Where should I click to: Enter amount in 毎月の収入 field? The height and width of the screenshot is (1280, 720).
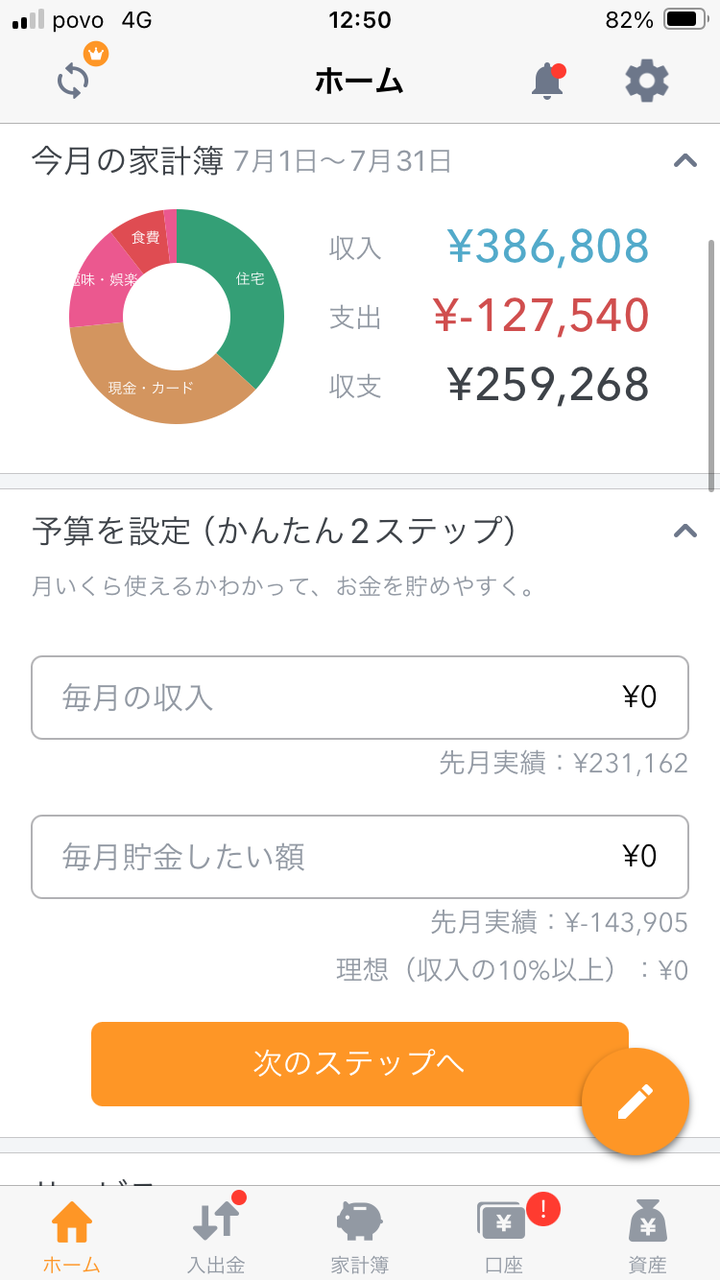coord(360,697)
